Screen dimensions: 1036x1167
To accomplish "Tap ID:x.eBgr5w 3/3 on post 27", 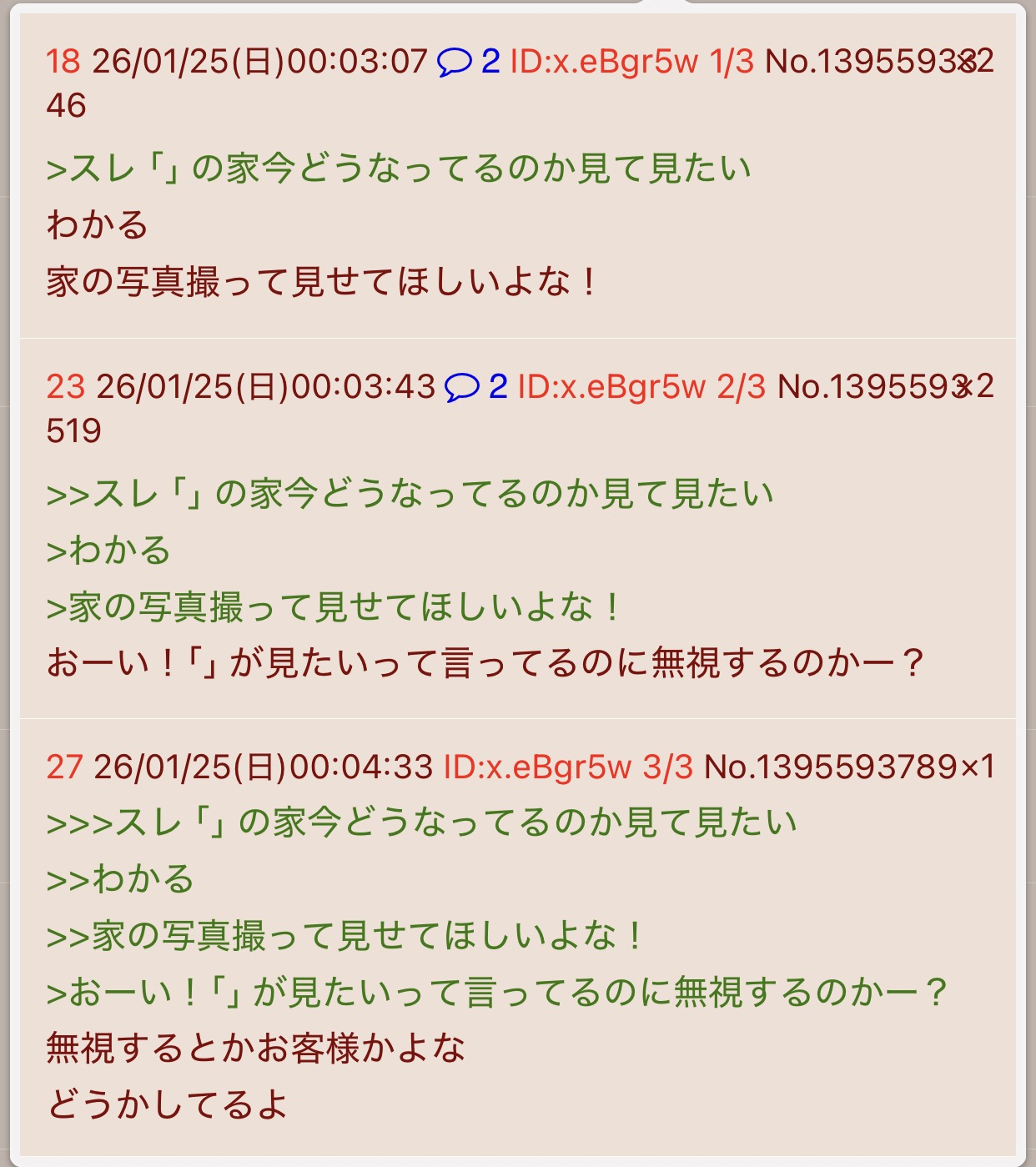I will pyautogui.click(x=567, y=766).
